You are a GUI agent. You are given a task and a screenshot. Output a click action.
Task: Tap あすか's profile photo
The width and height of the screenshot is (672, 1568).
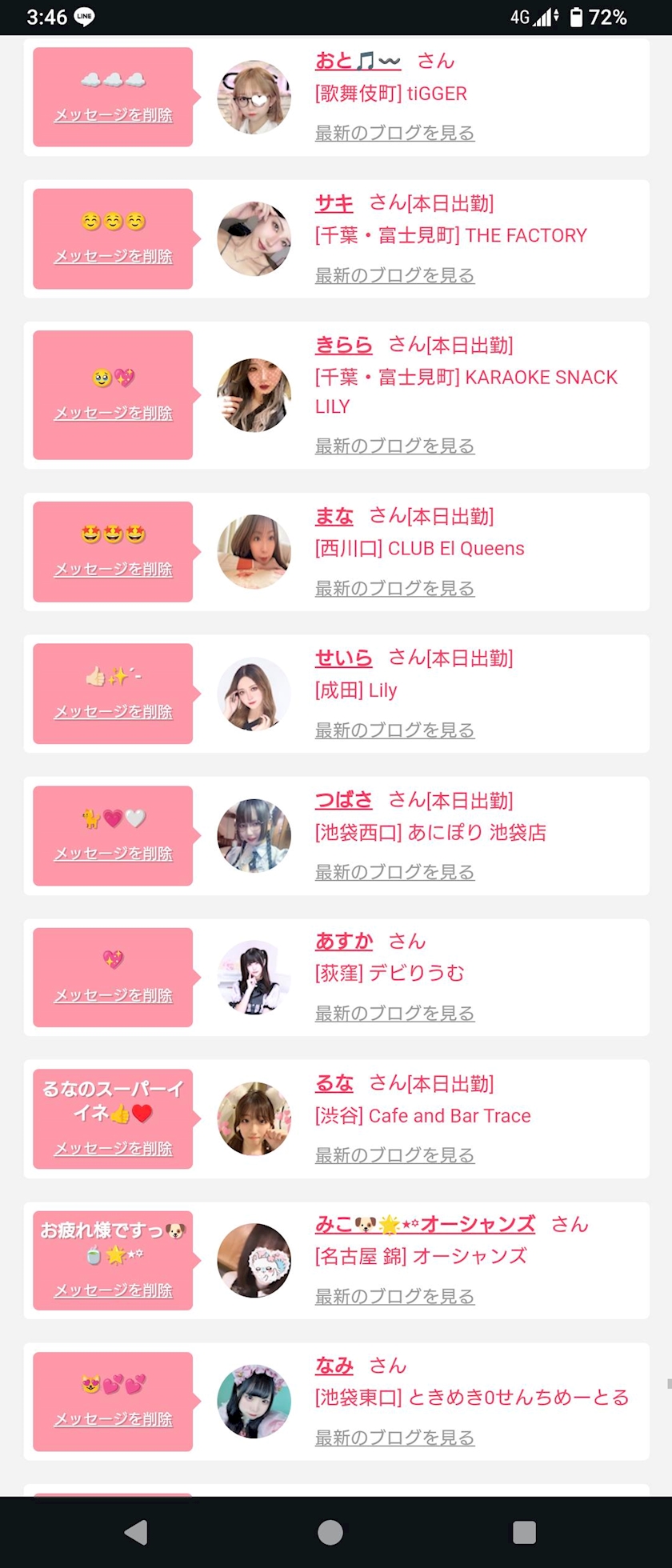(x=254, y=978)
